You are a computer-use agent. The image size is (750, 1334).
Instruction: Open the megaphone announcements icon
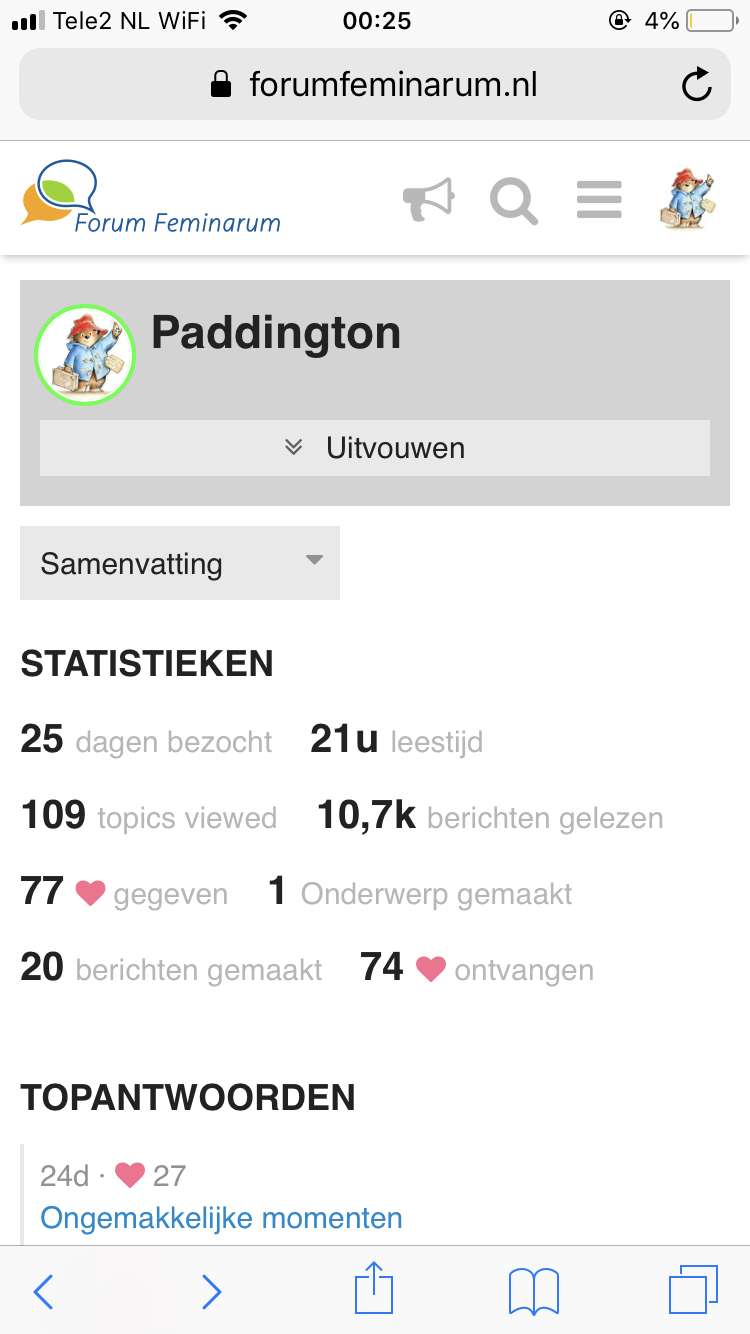429,199
